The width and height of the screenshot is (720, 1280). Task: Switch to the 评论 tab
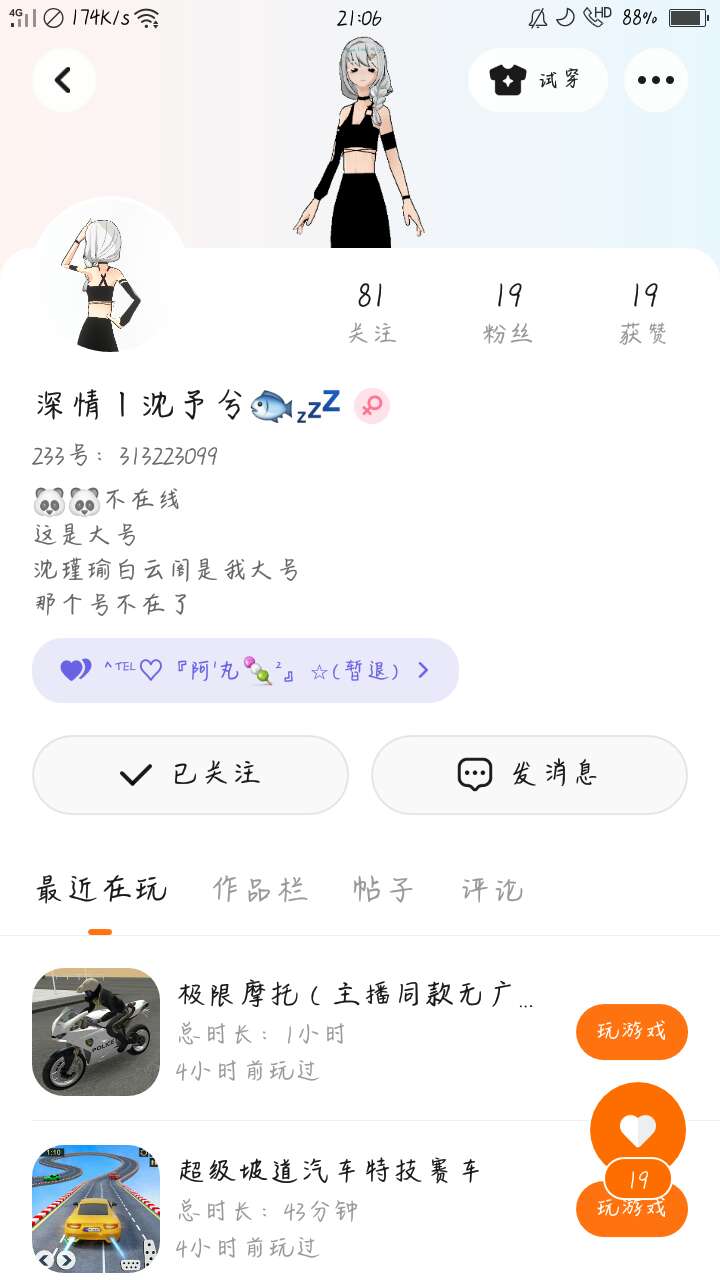click(x=492, y=889)
